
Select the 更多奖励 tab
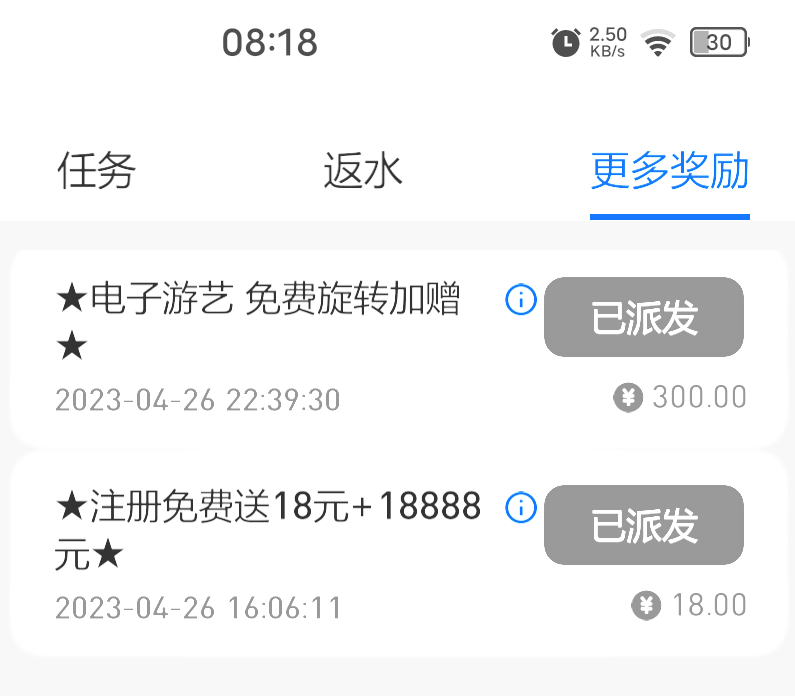[x=669, y=172]
